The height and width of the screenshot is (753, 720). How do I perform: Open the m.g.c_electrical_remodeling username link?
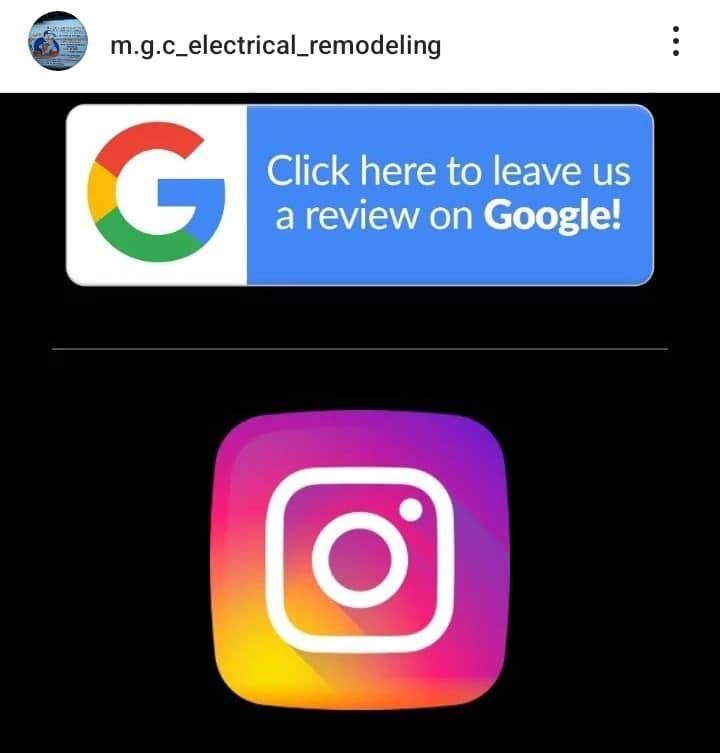(275, 45)
